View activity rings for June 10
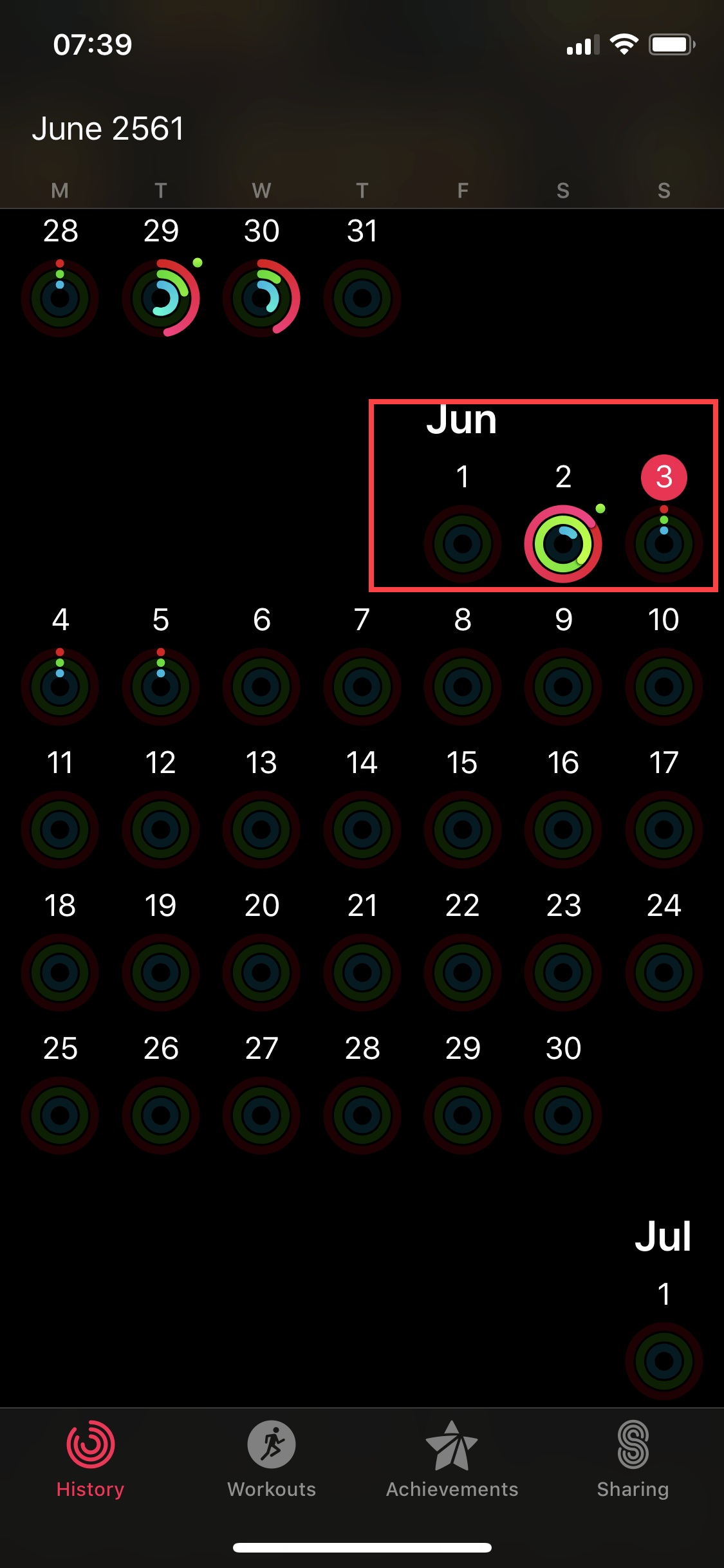This screenshot has height=1568, width=724. (x=664, y=686)
